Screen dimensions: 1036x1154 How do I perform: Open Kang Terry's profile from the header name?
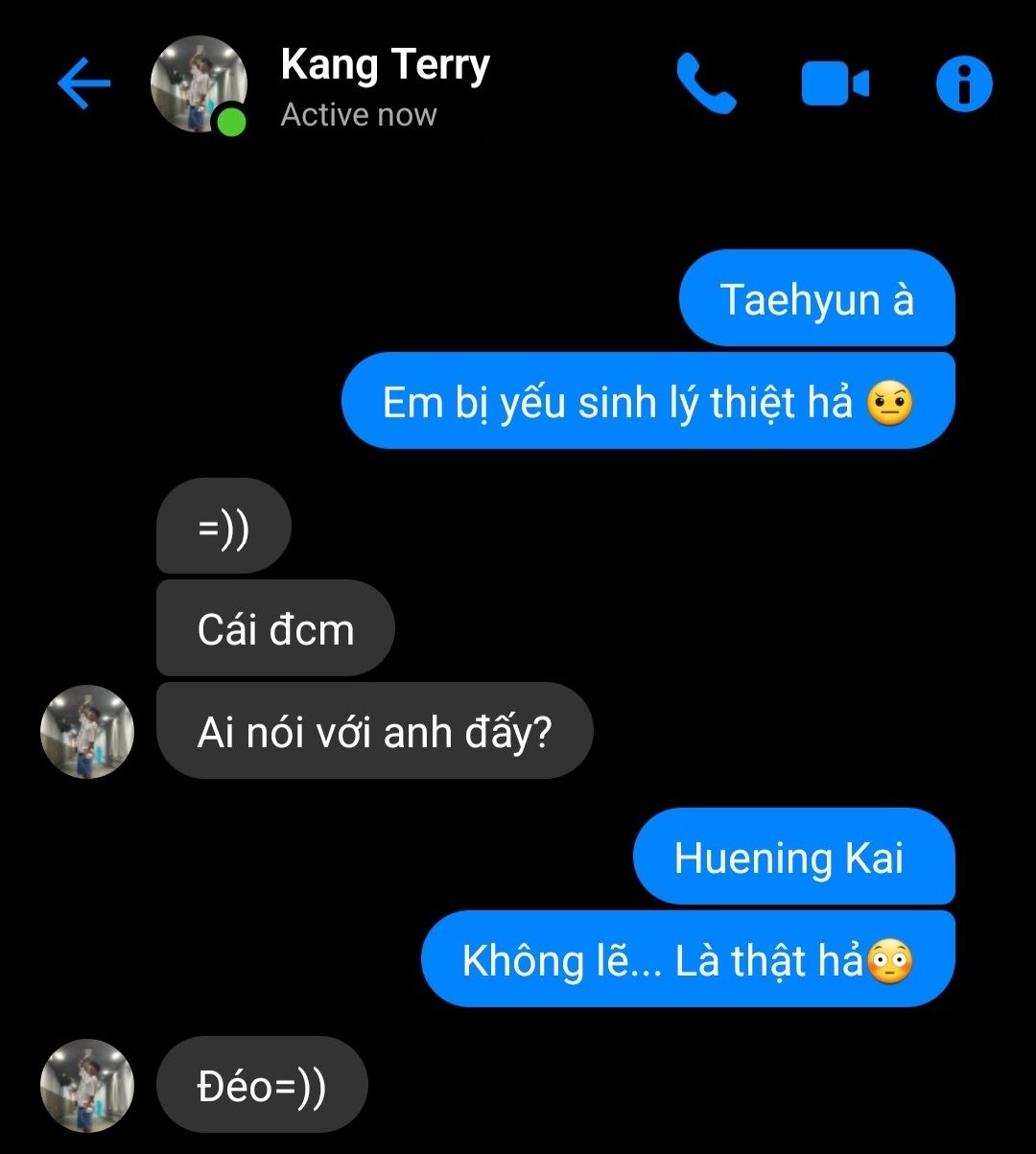click(x=385, y=65)
